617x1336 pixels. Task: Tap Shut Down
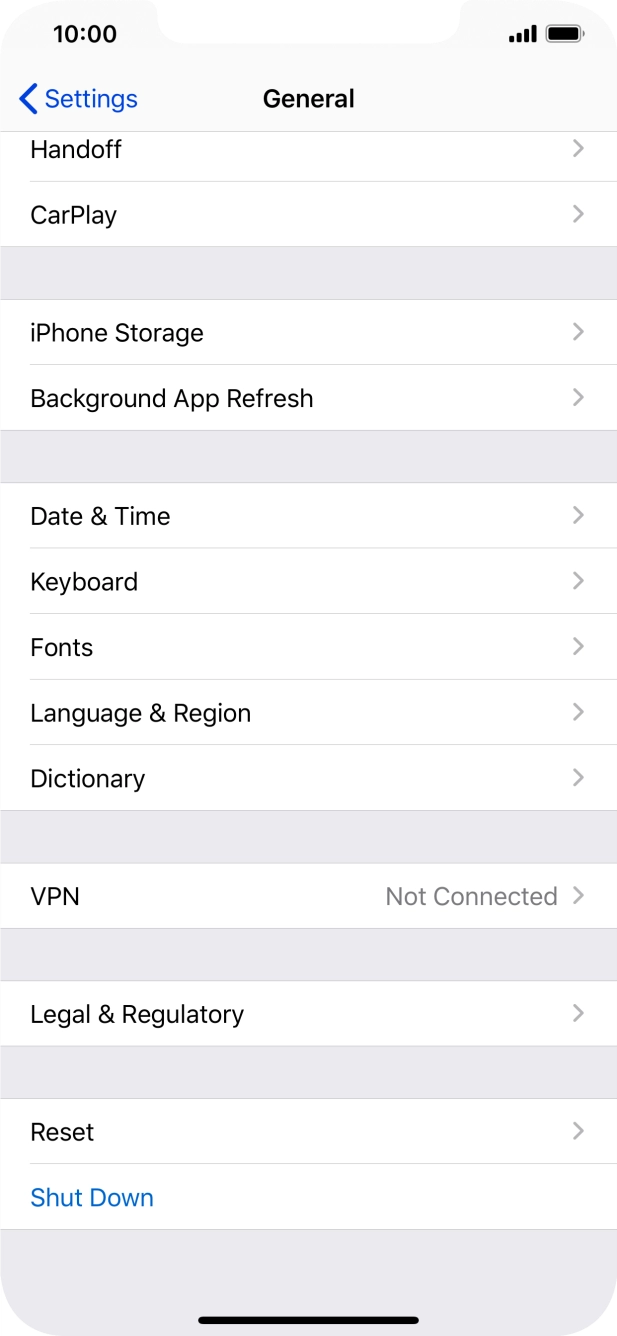92,1197
